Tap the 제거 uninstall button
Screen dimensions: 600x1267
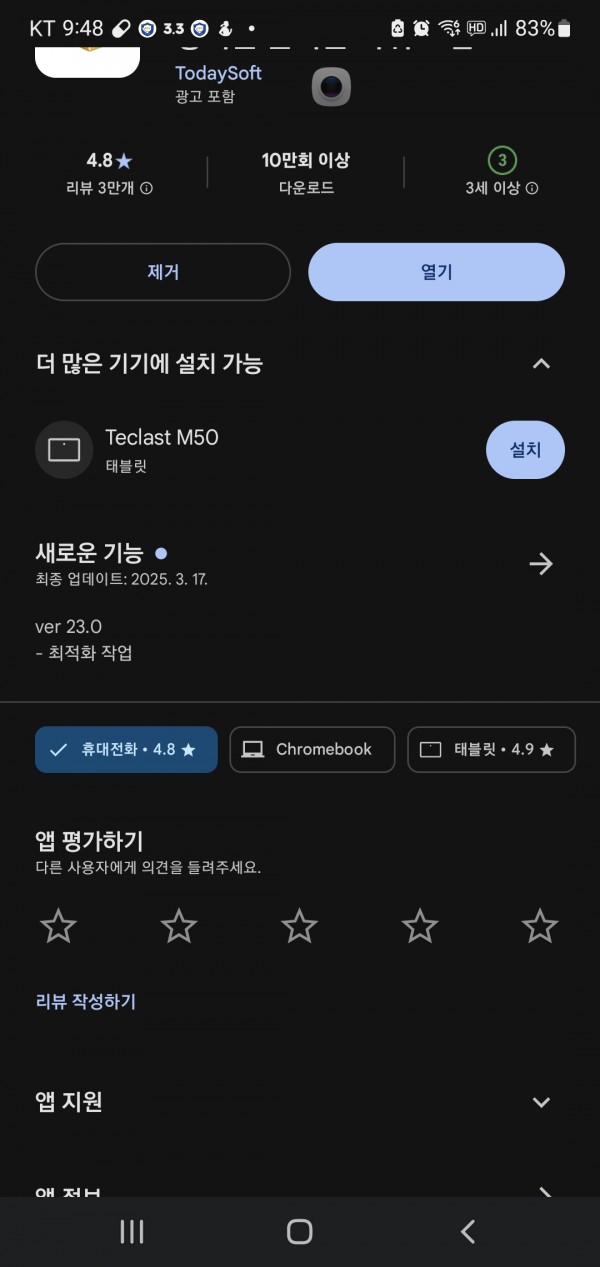[x=163, y=272]
